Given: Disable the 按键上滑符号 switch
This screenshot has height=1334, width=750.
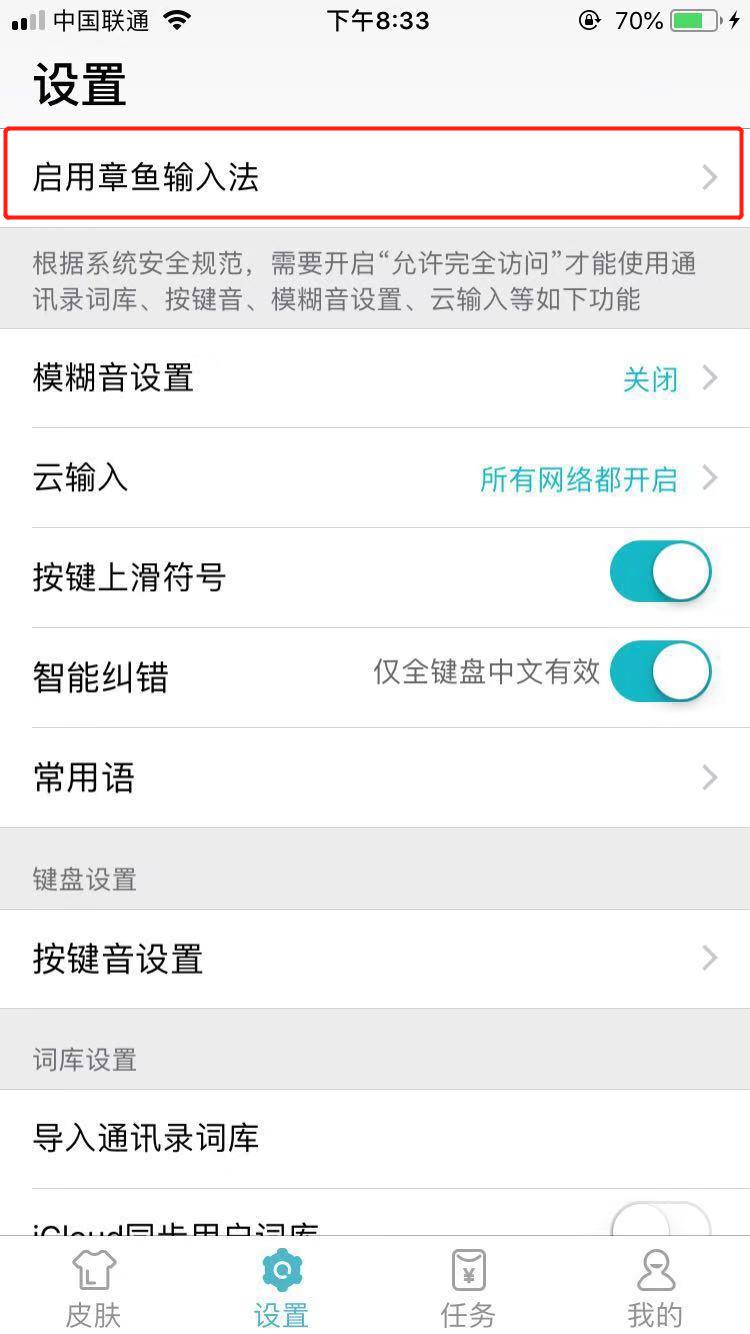Looking at the screenshot, I should pos(660,572).
